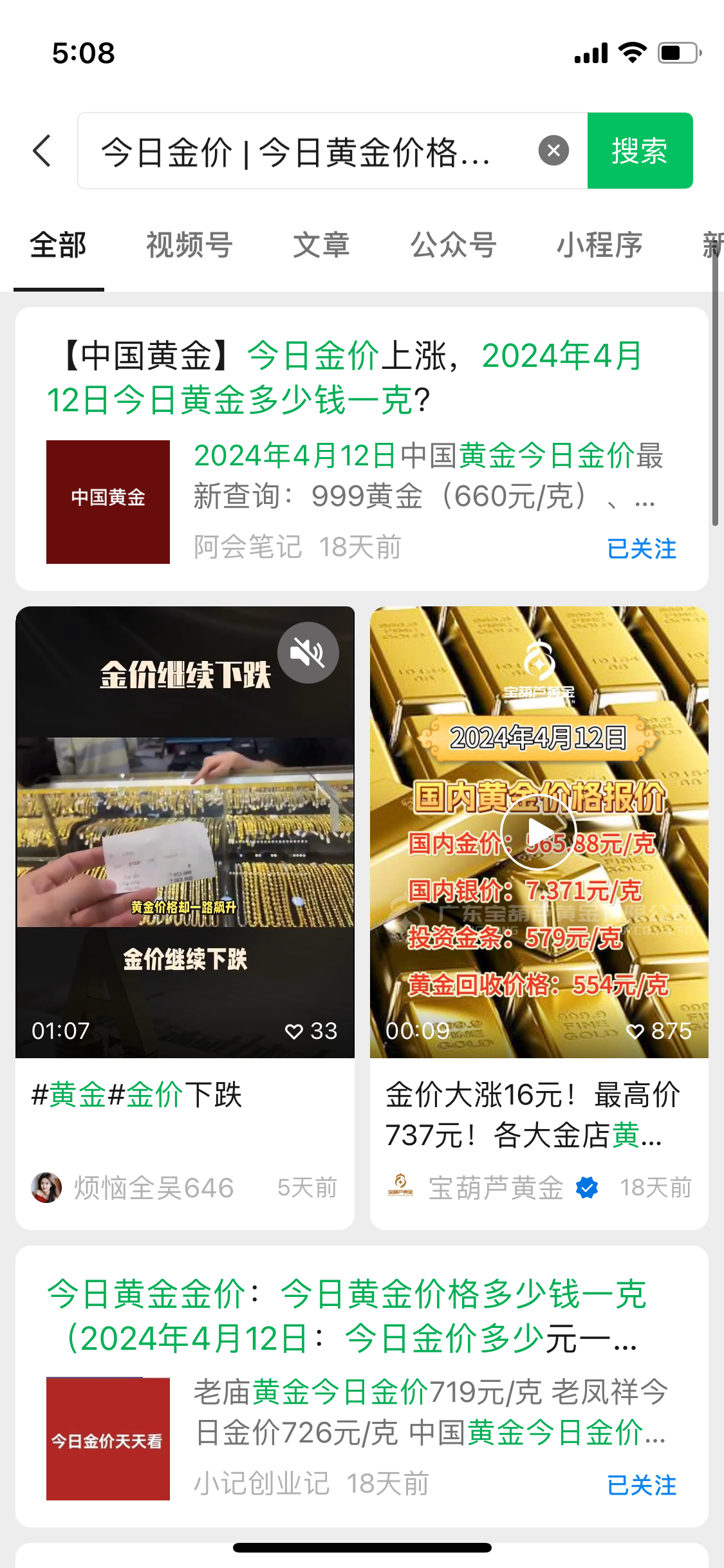724x1568 pixels.
Task: Tap the green 搜索 button
Action: coord(640,151)
